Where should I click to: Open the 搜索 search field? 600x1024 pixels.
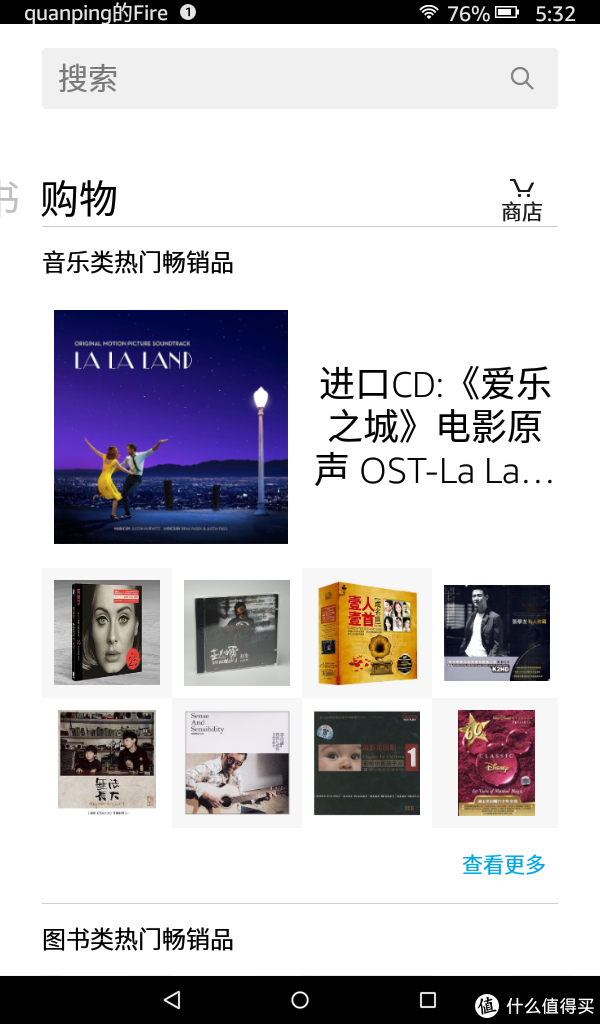270,78
